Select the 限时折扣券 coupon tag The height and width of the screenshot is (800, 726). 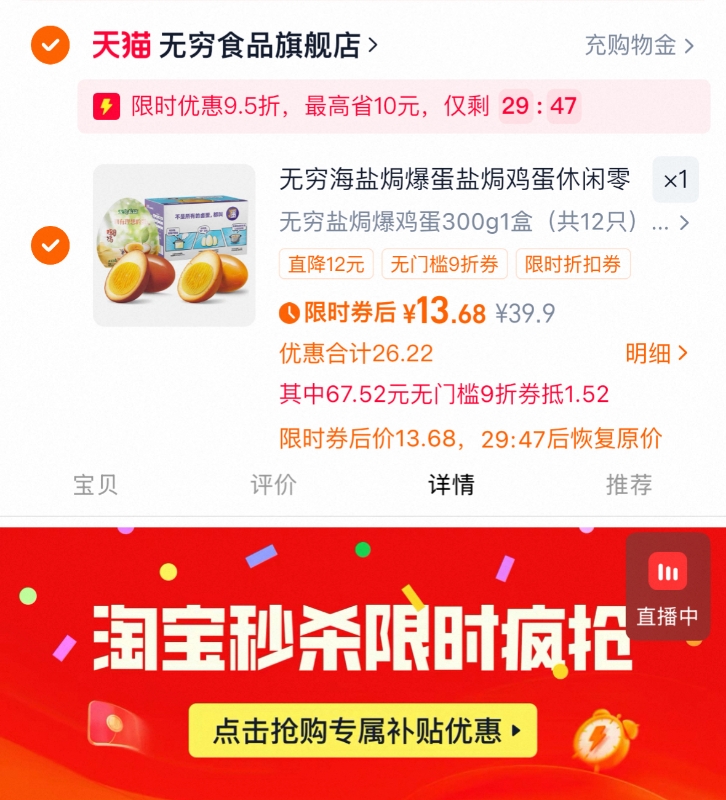point(574,265)
